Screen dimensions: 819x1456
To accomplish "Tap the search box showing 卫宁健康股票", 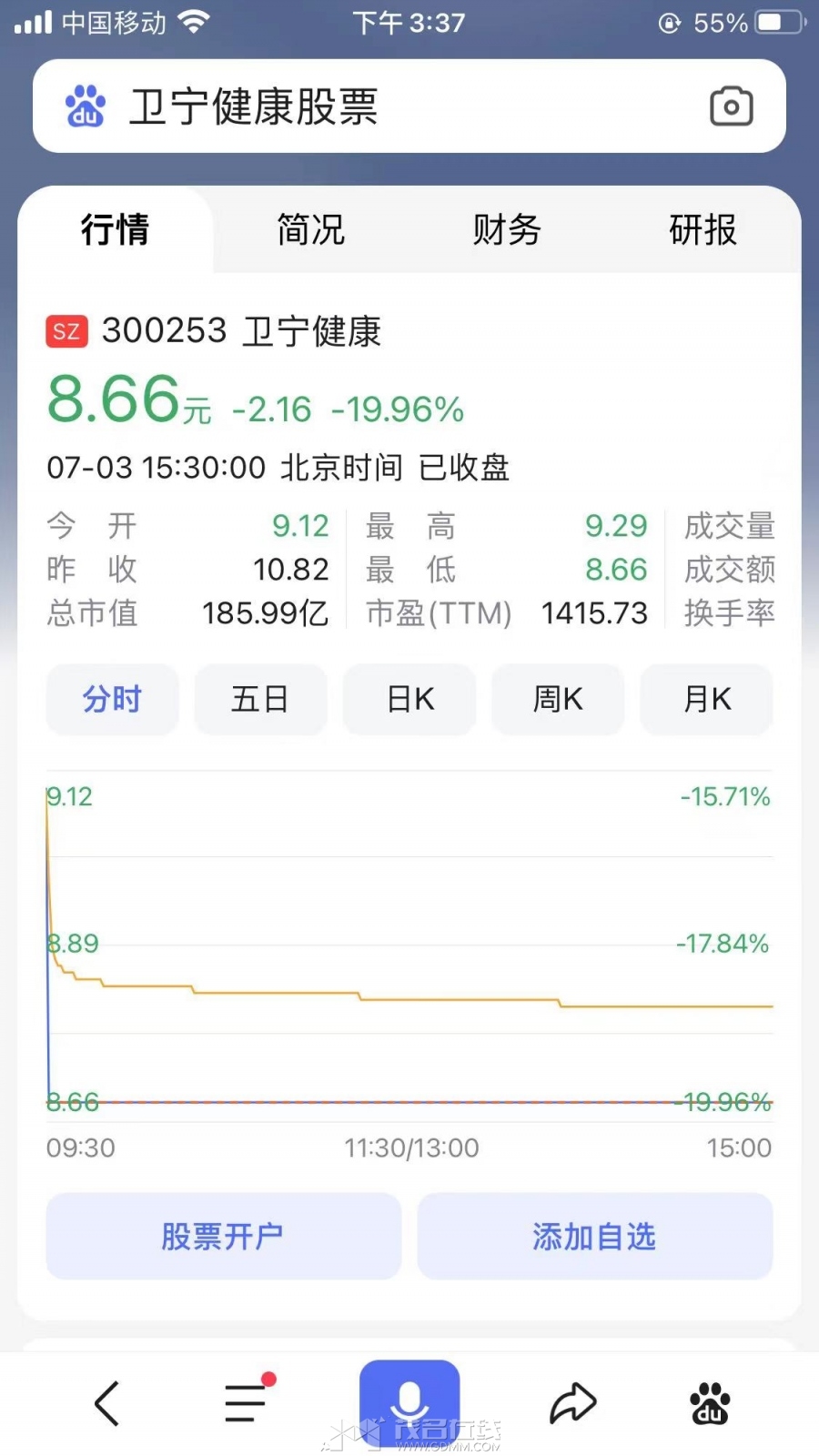I will [409, 106].
